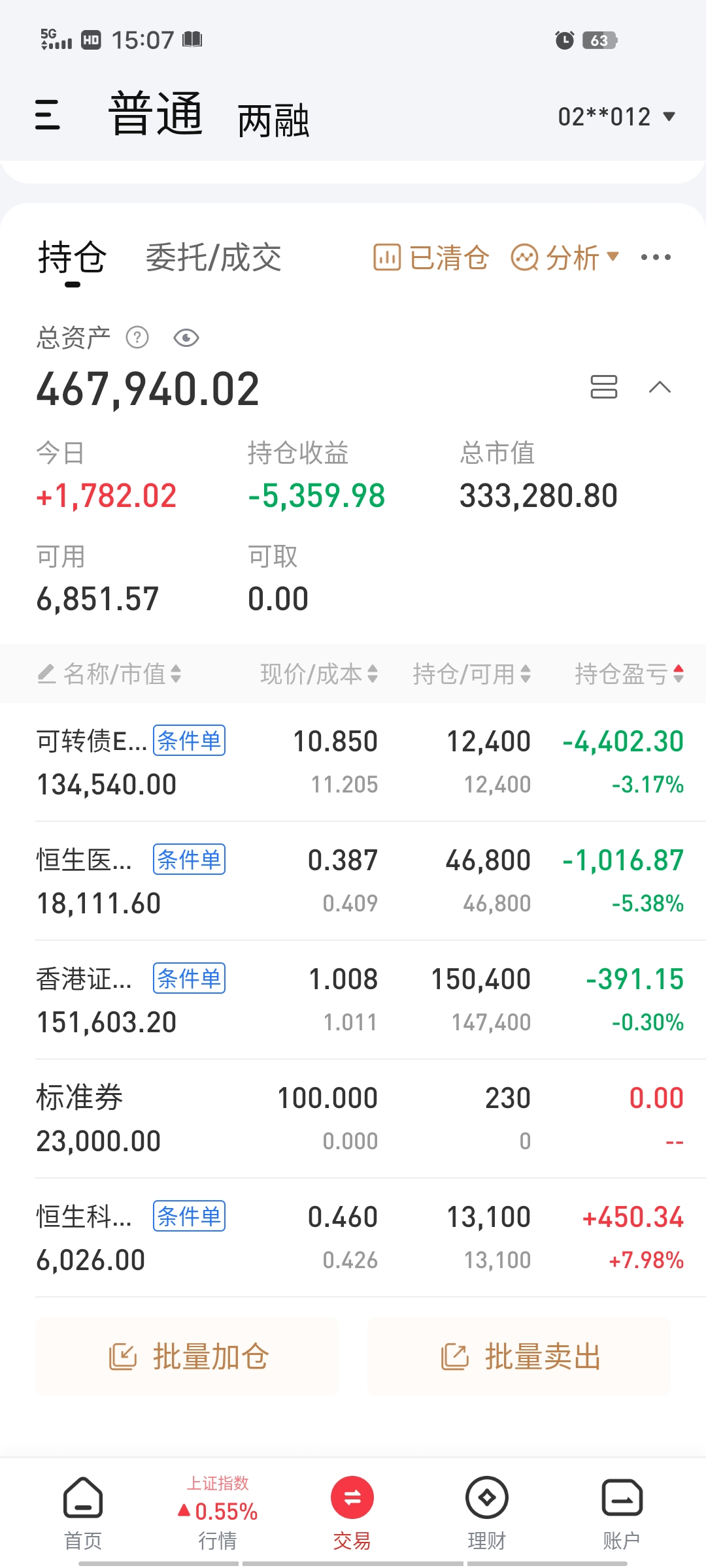This screenshot has width=706, height=1568.
Task: Open the account dropdown 02**012
Action: coord(616,117)
